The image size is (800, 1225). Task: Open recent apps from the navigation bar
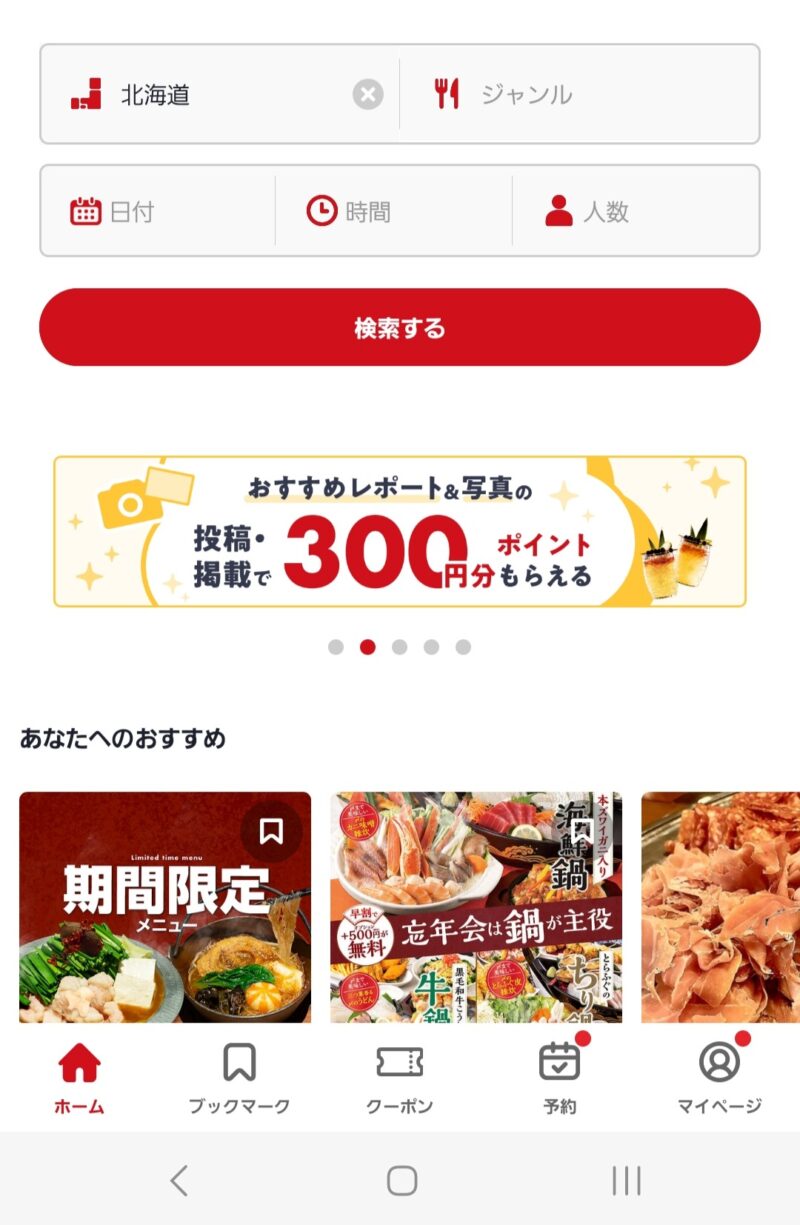[x=626, y=1181]
